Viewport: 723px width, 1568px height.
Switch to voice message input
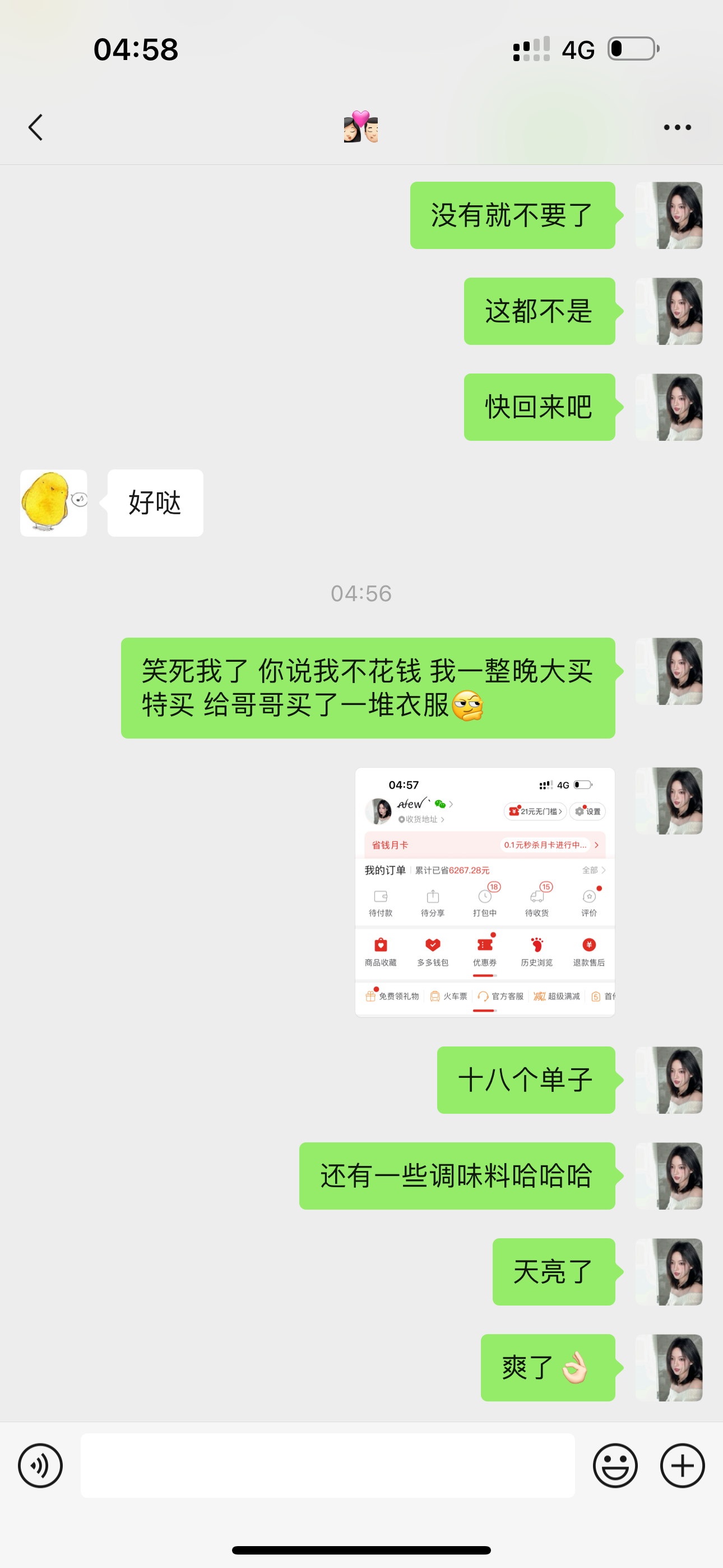point(40,1465)
